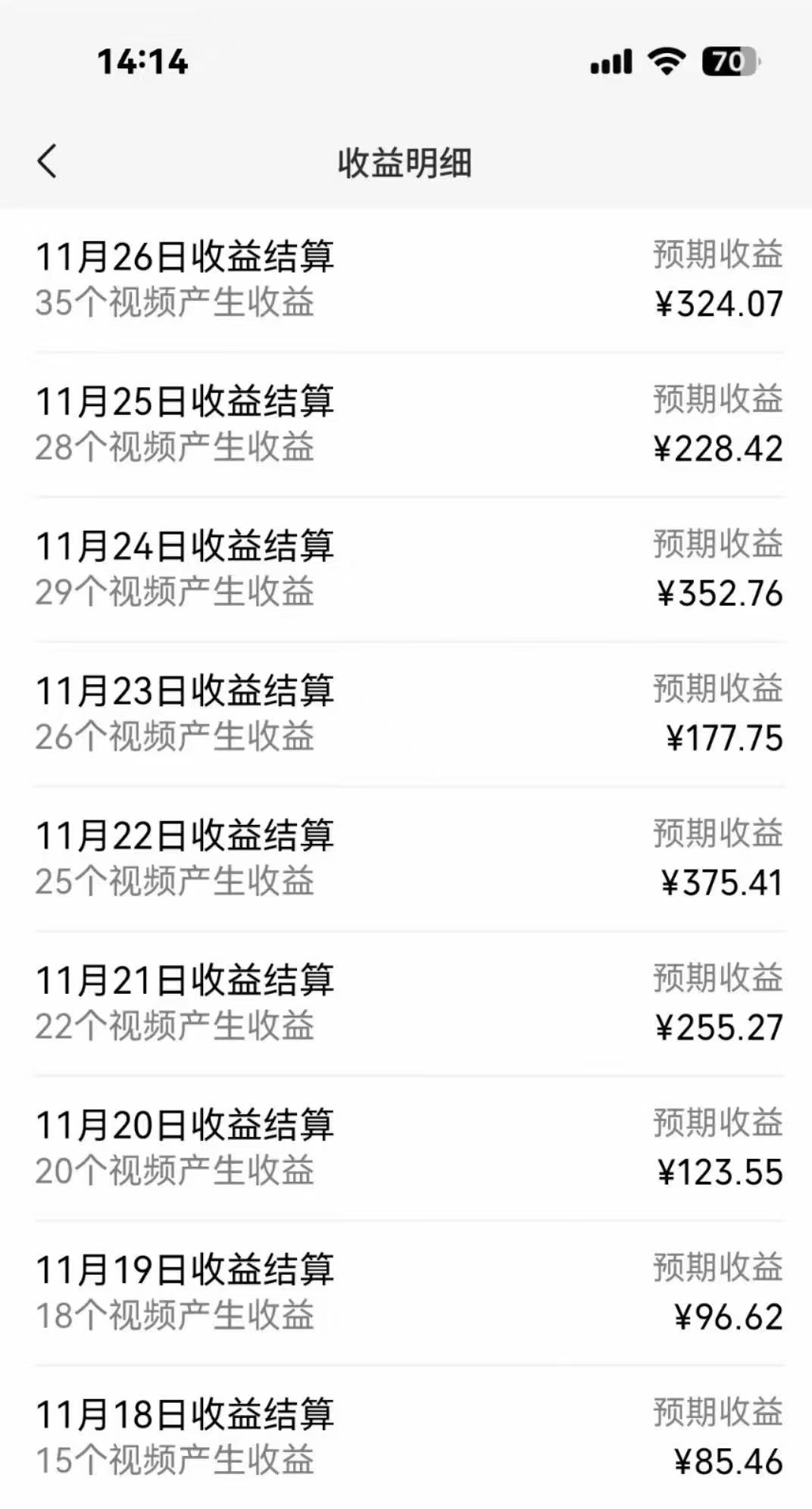Select the 11月21日收益结算 row
This screenshot has height=1509, width=812.
click(187, 979)
